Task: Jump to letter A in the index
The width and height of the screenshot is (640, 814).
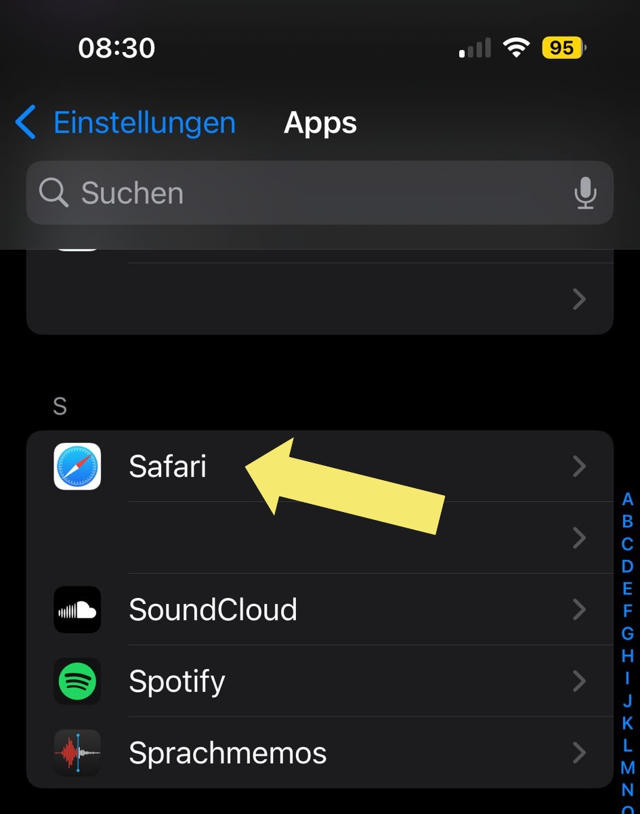Action: coord(627,499)
